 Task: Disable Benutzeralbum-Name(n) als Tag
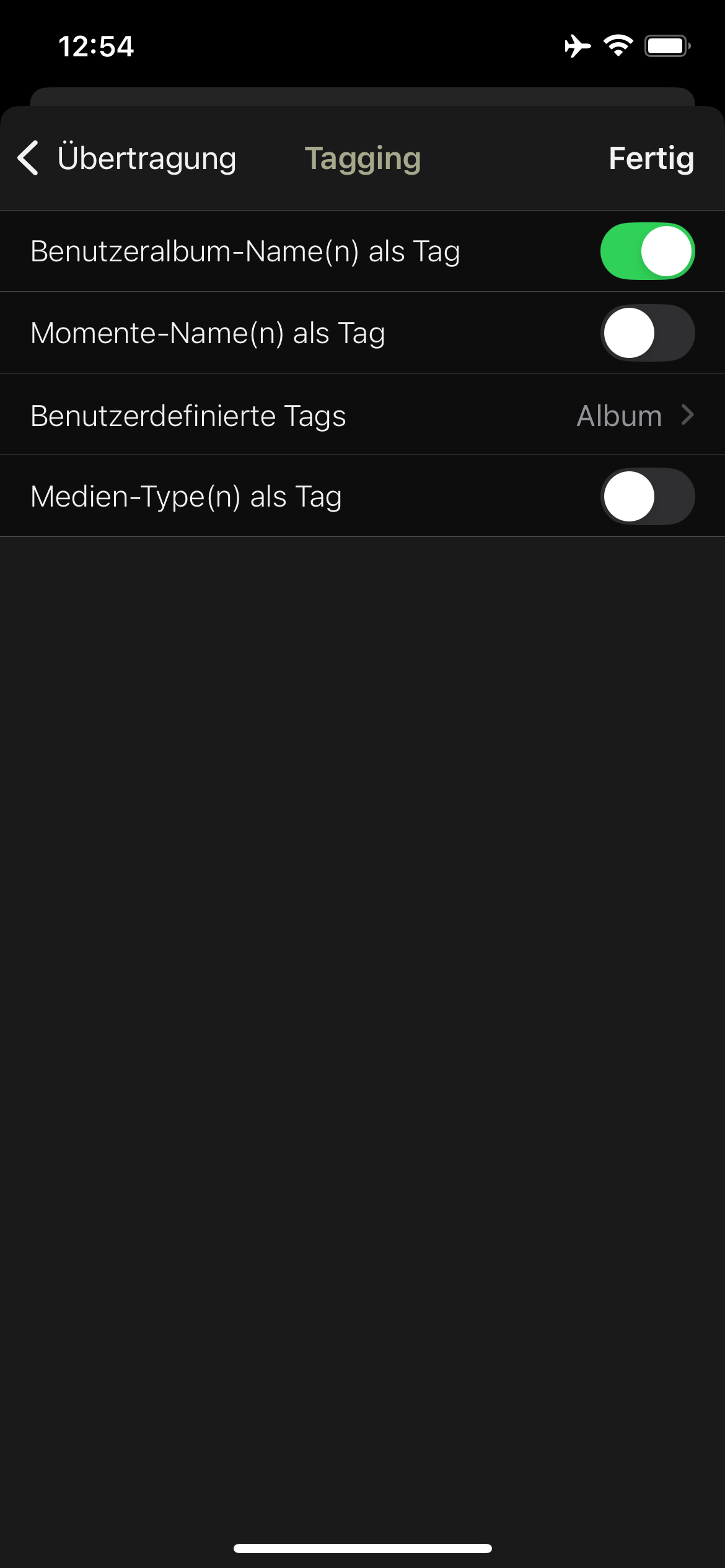click(x=647, y=251)
